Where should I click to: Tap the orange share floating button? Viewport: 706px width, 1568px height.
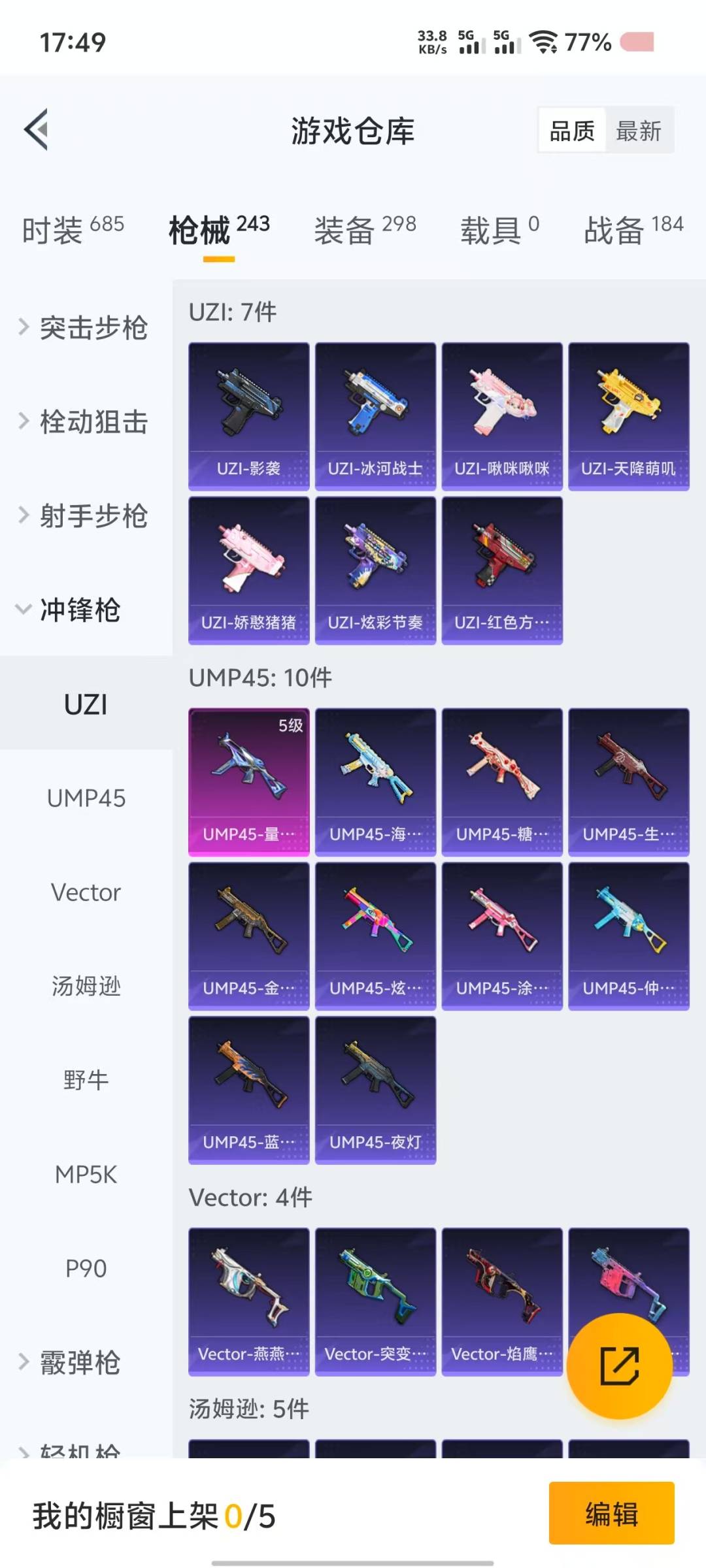click(x=619, y=1365)
